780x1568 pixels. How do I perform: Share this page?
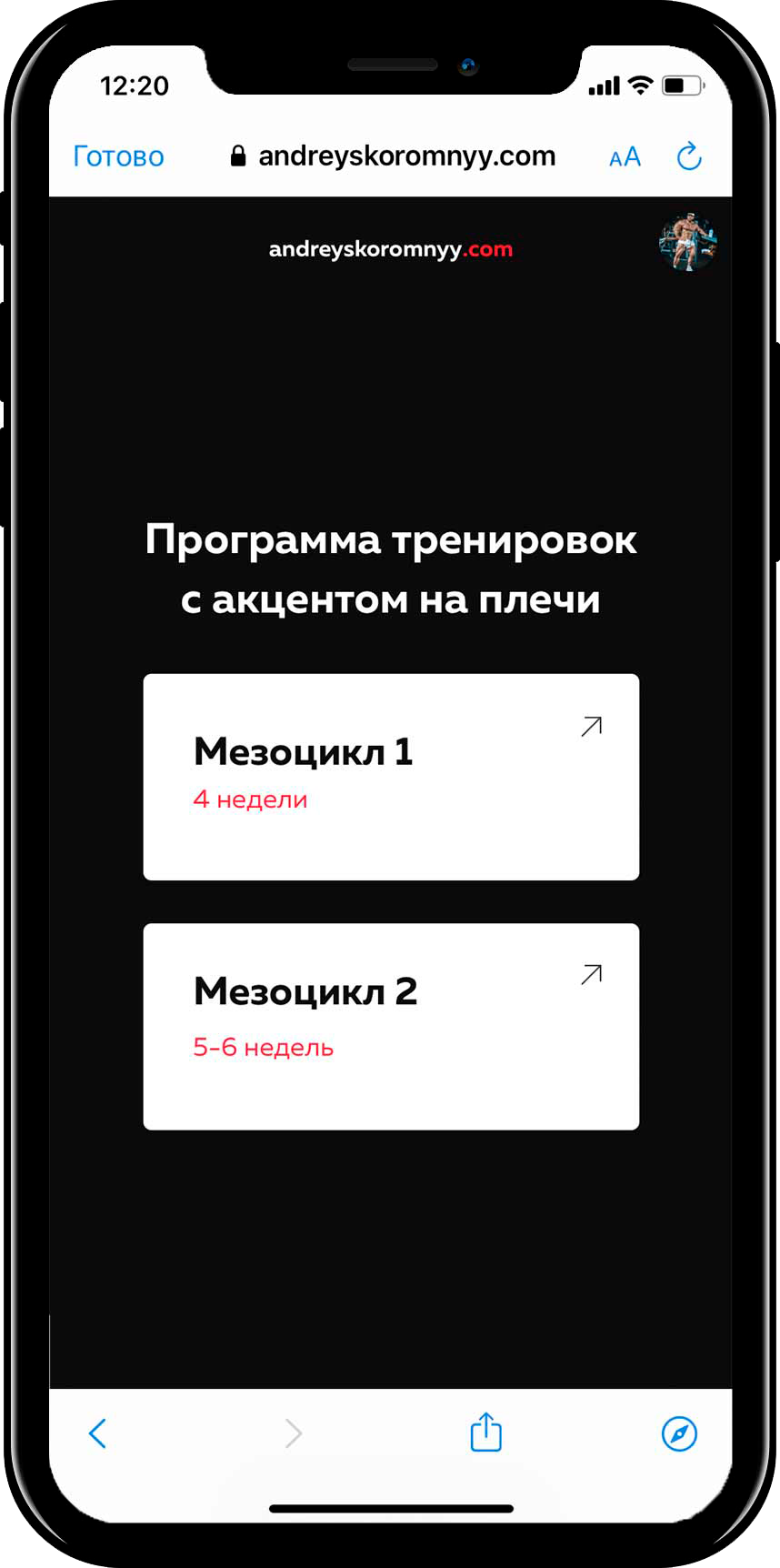[x=485, y=1432]
